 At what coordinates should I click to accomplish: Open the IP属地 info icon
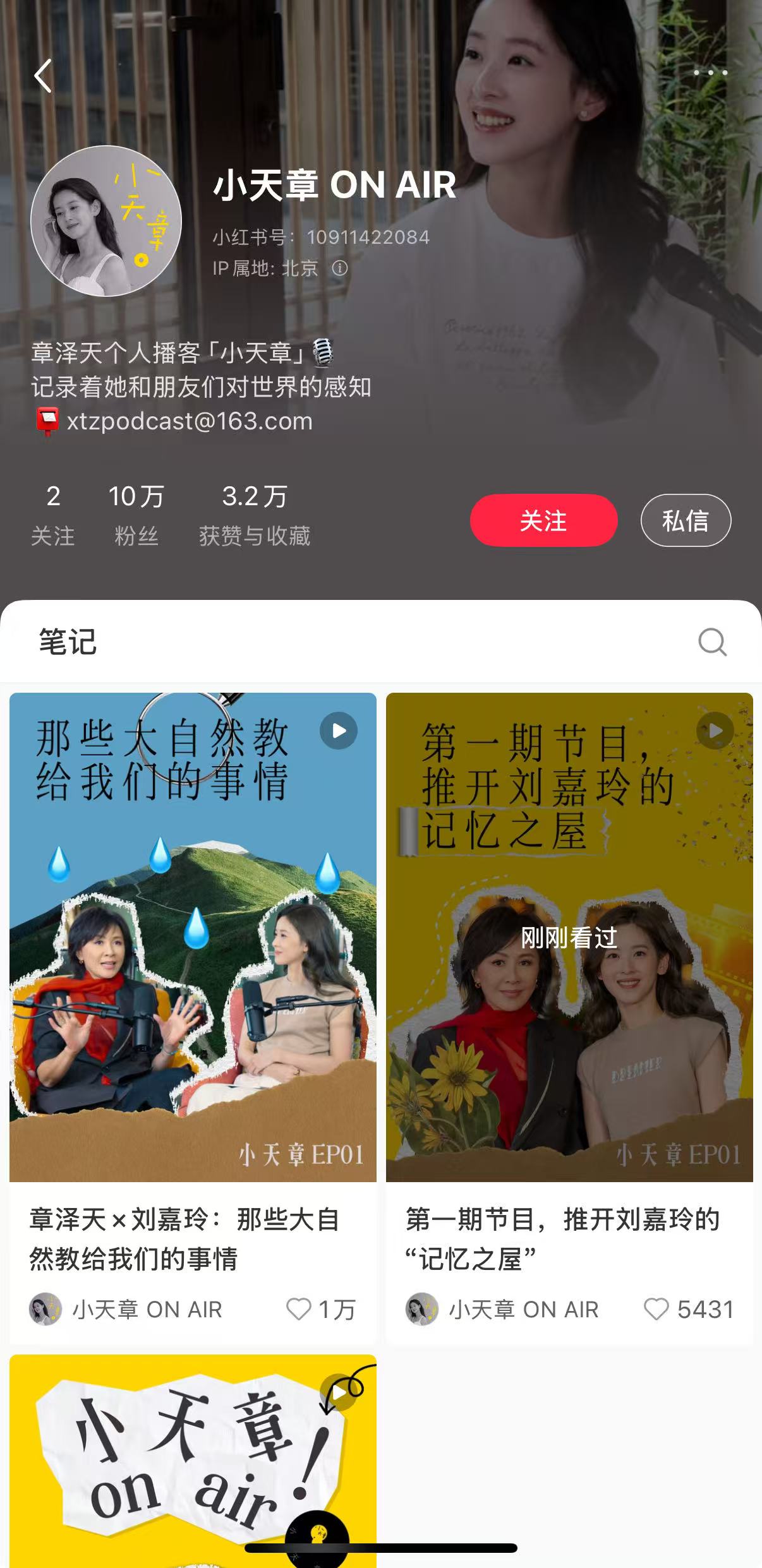click(x=340, y=268)
